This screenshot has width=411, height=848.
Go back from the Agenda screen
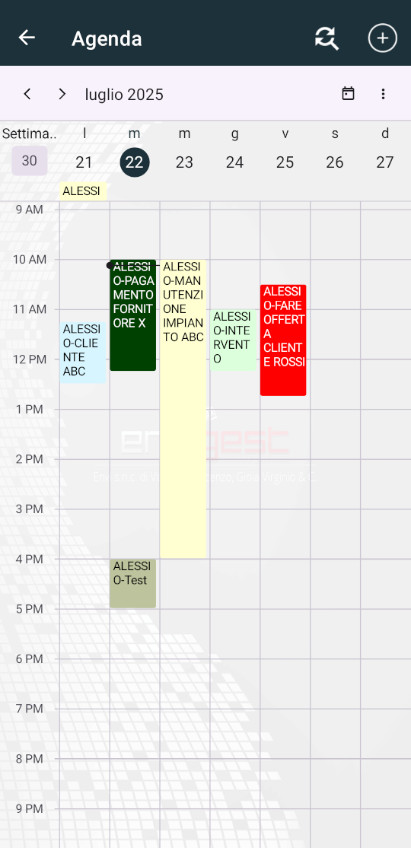coord(26,38)
